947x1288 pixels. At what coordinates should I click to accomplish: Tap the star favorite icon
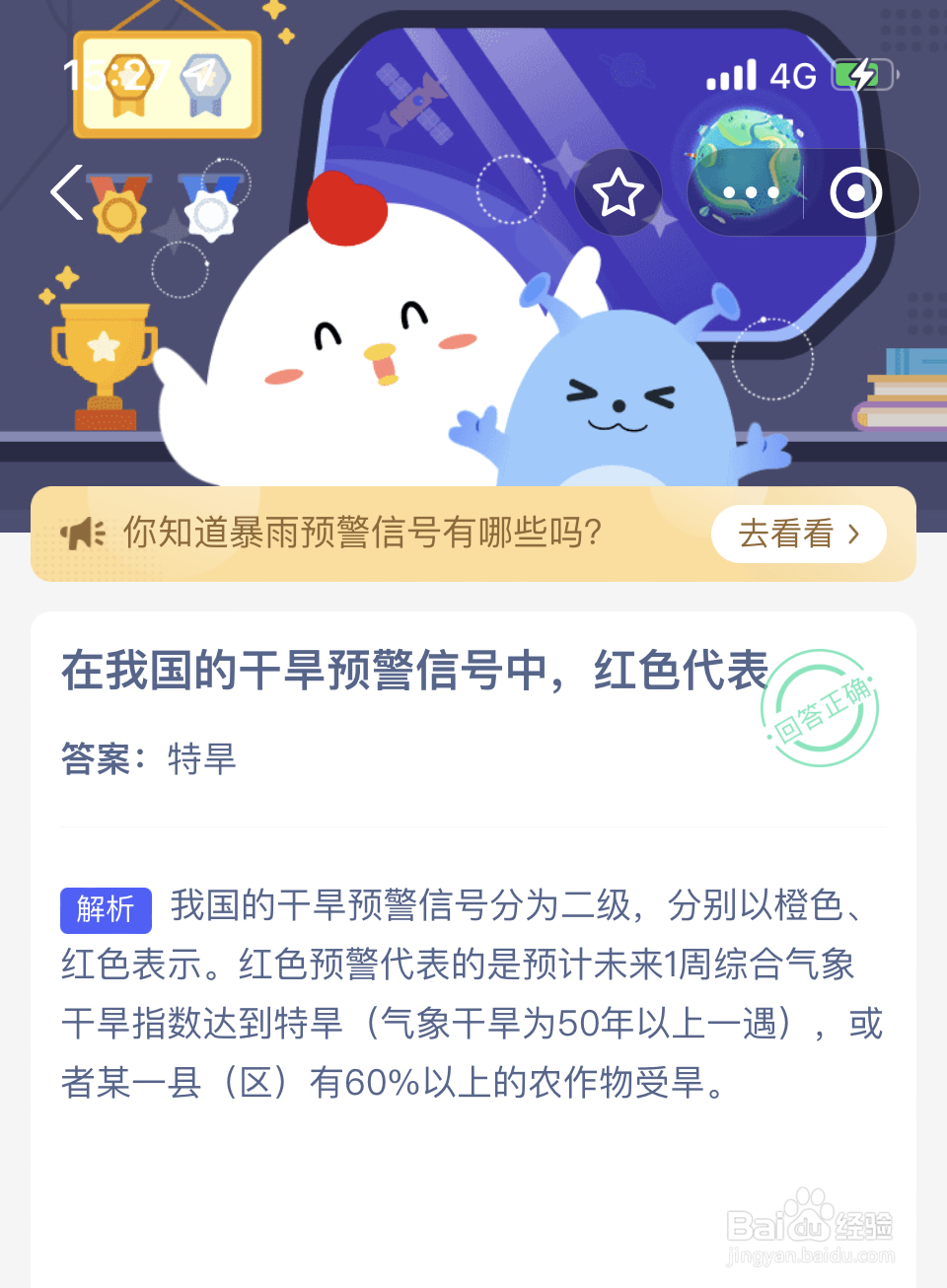pos(619,193)
